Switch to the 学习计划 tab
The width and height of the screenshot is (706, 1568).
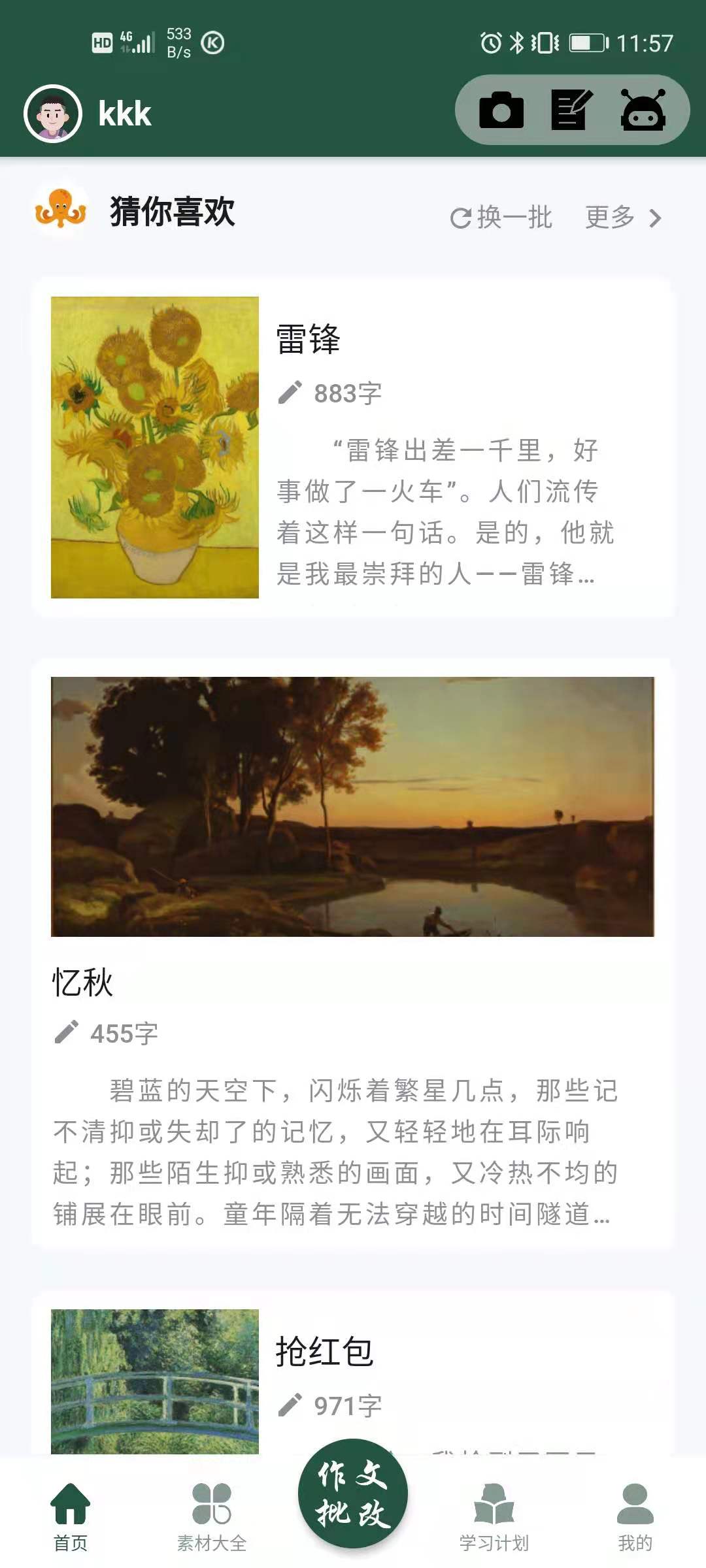pyautogui.click(x=494, y=1517)
